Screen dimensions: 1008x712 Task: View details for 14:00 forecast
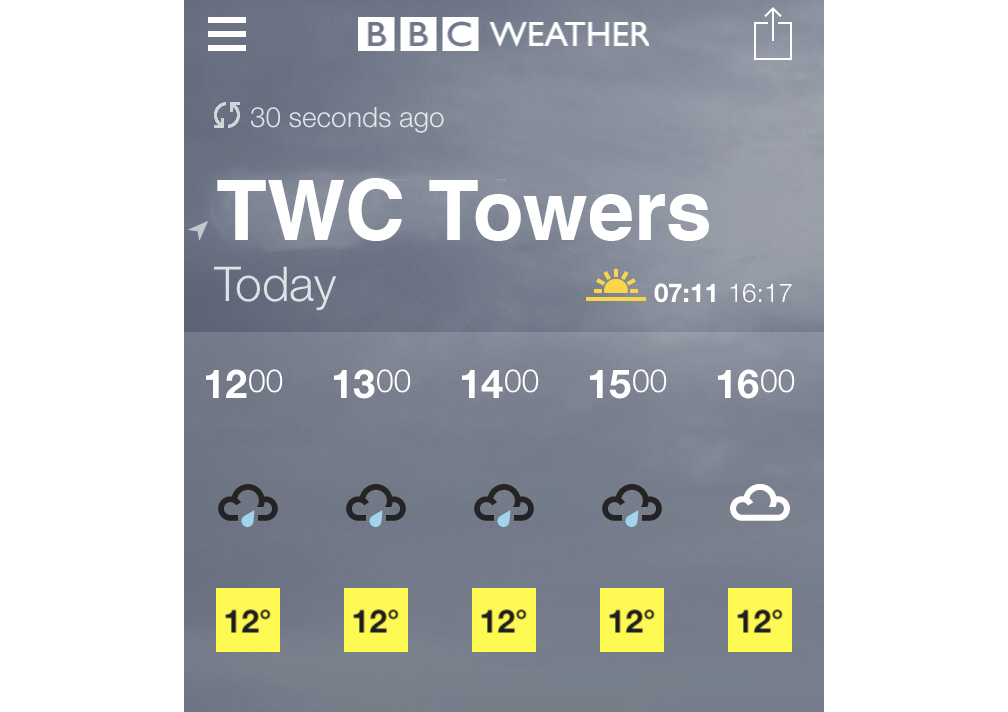[x=503, y=505]
